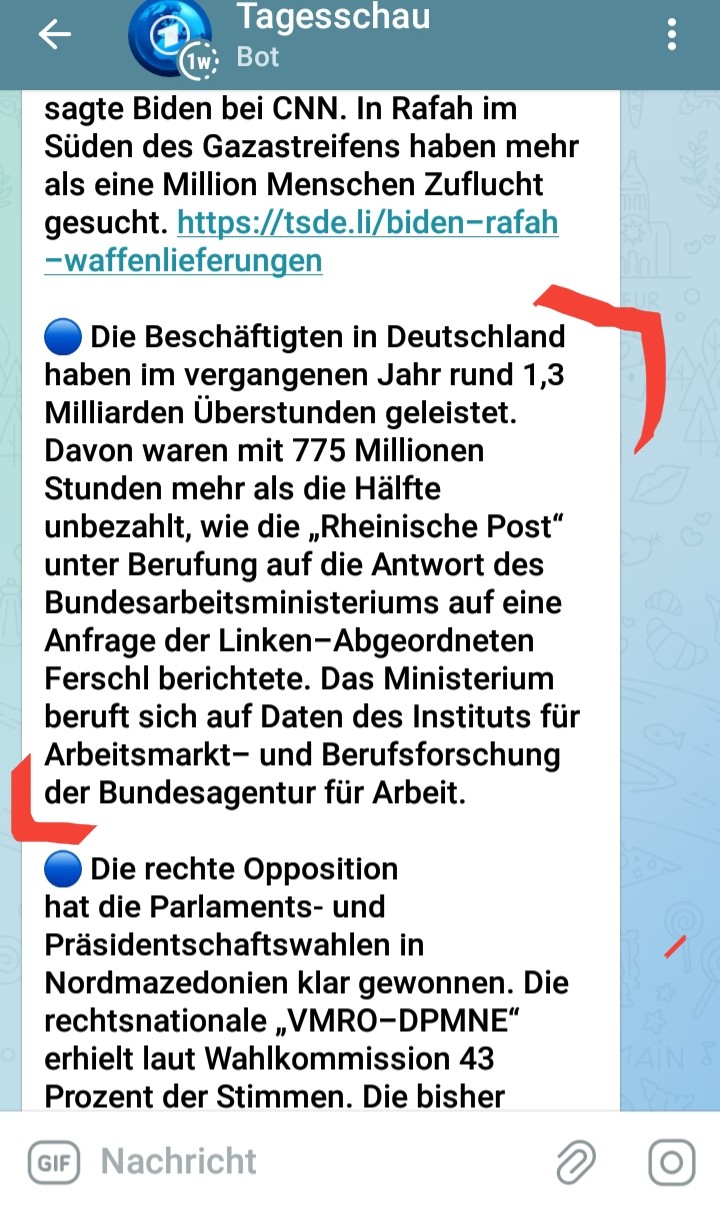Focus the Nachricht message field
720x1210 pixels.
320,1162
